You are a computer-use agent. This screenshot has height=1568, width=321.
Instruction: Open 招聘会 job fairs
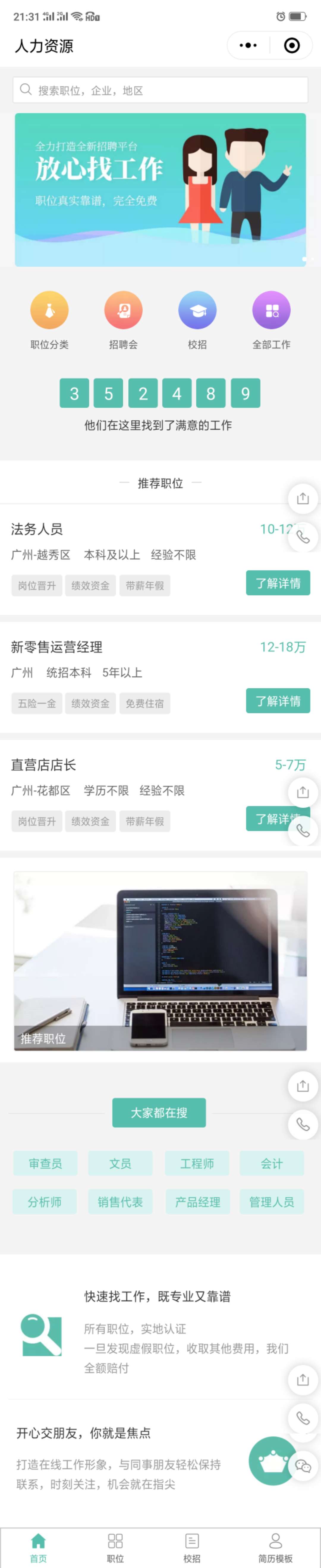click(x=123, y=310)
